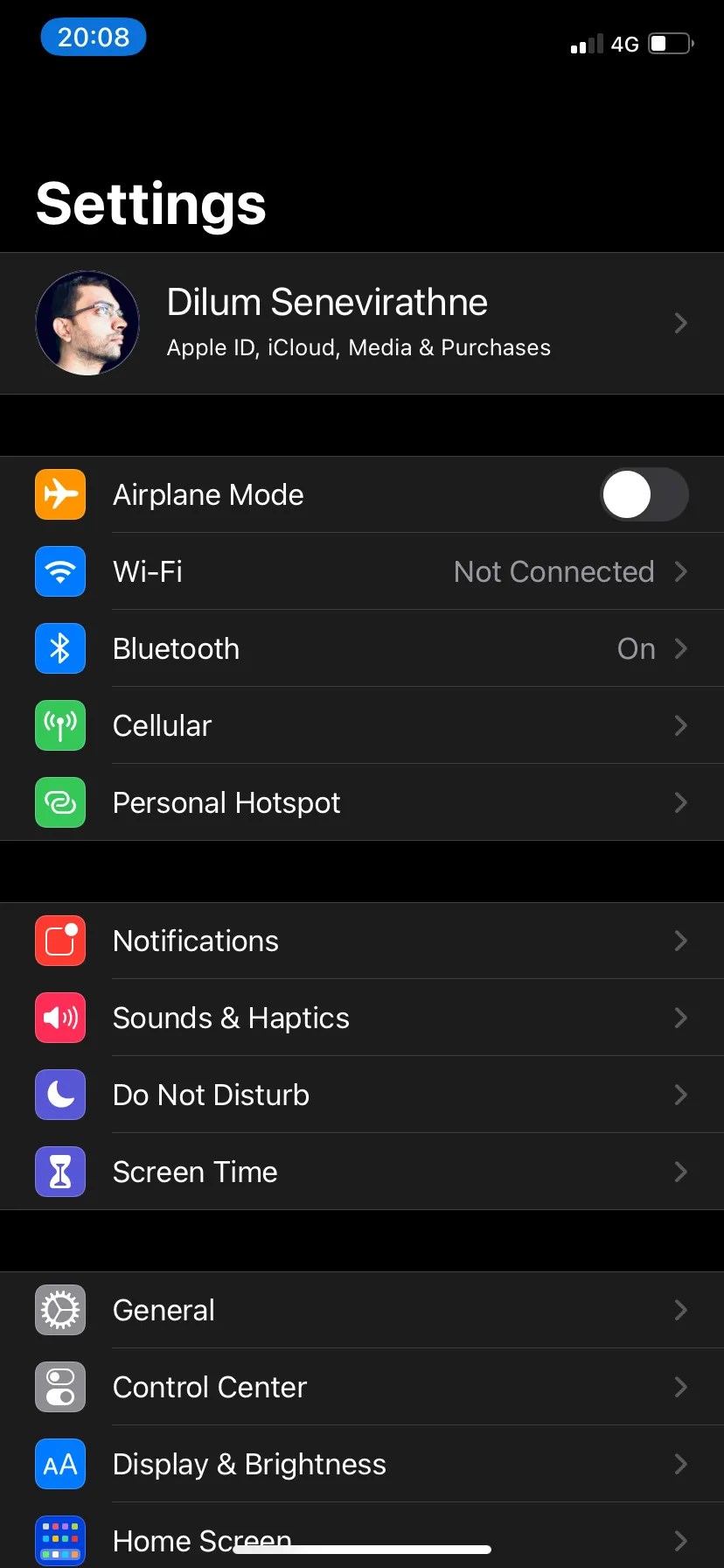This screenshot has width=724, height=1568.
Task: Tap the 20:08 clock in the status bar
Action: pyautogui.click(x=93, y=37)
